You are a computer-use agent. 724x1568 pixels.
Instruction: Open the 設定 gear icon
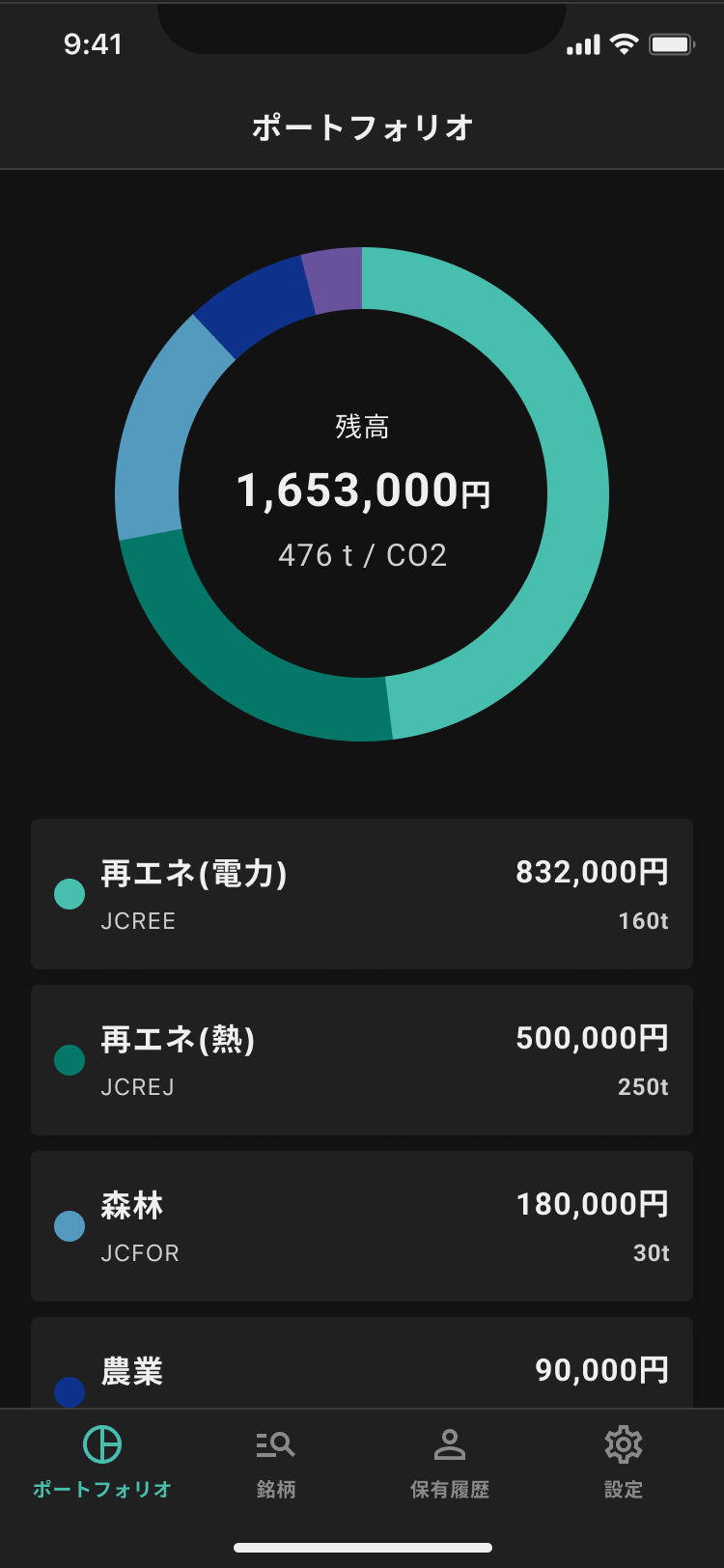623,1444
